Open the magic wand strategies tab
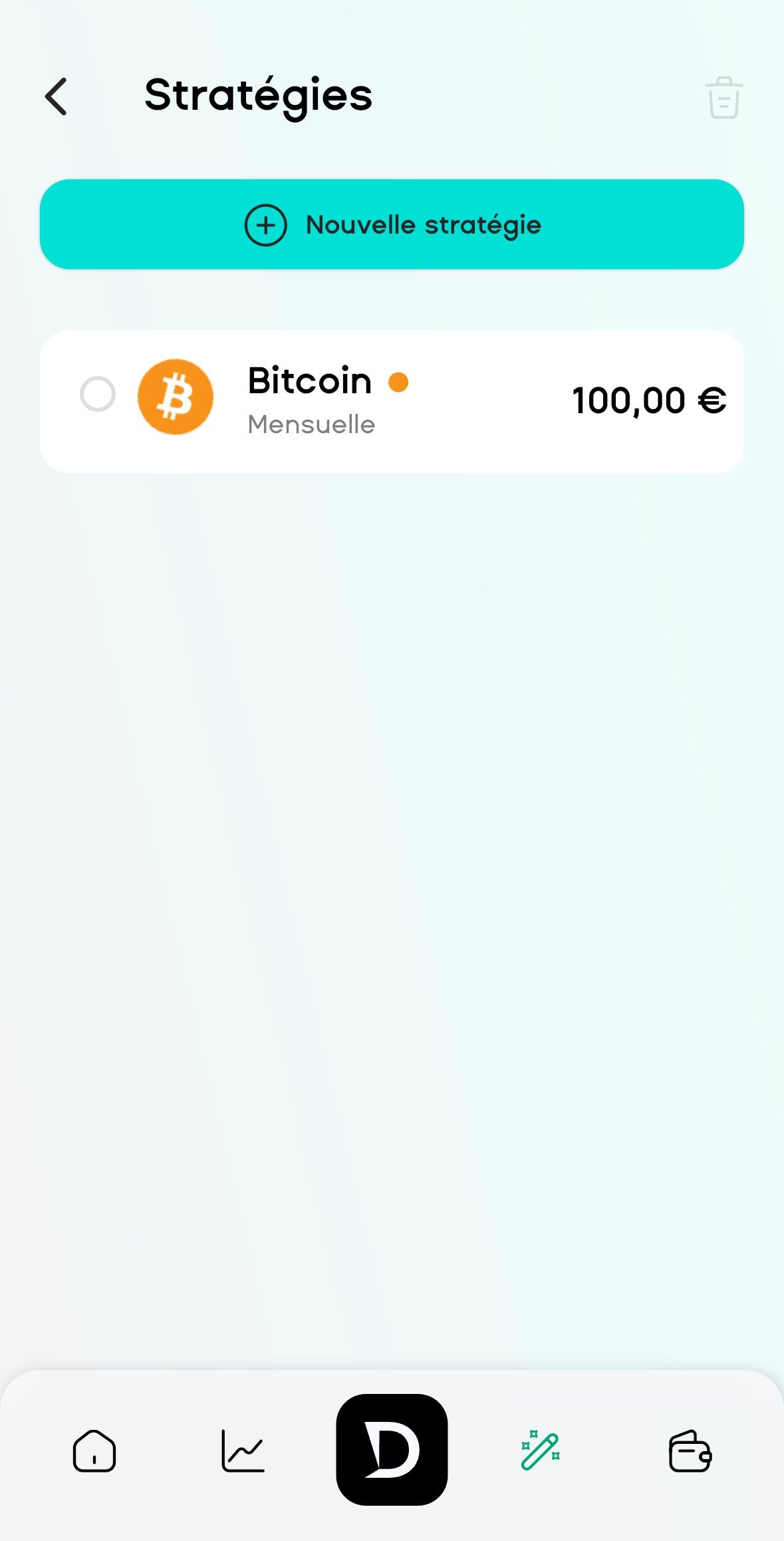 (x=541, y=1451)
